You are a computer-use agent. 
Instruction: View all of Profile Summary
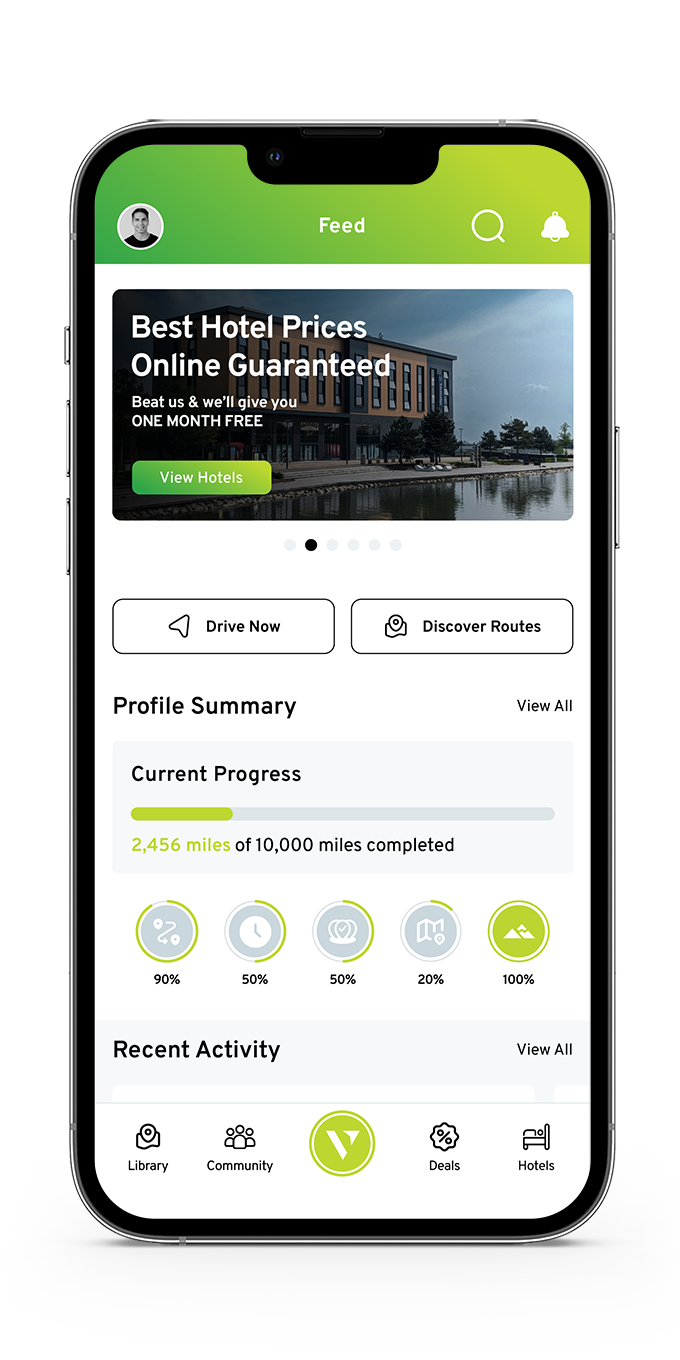pos(544,706)
